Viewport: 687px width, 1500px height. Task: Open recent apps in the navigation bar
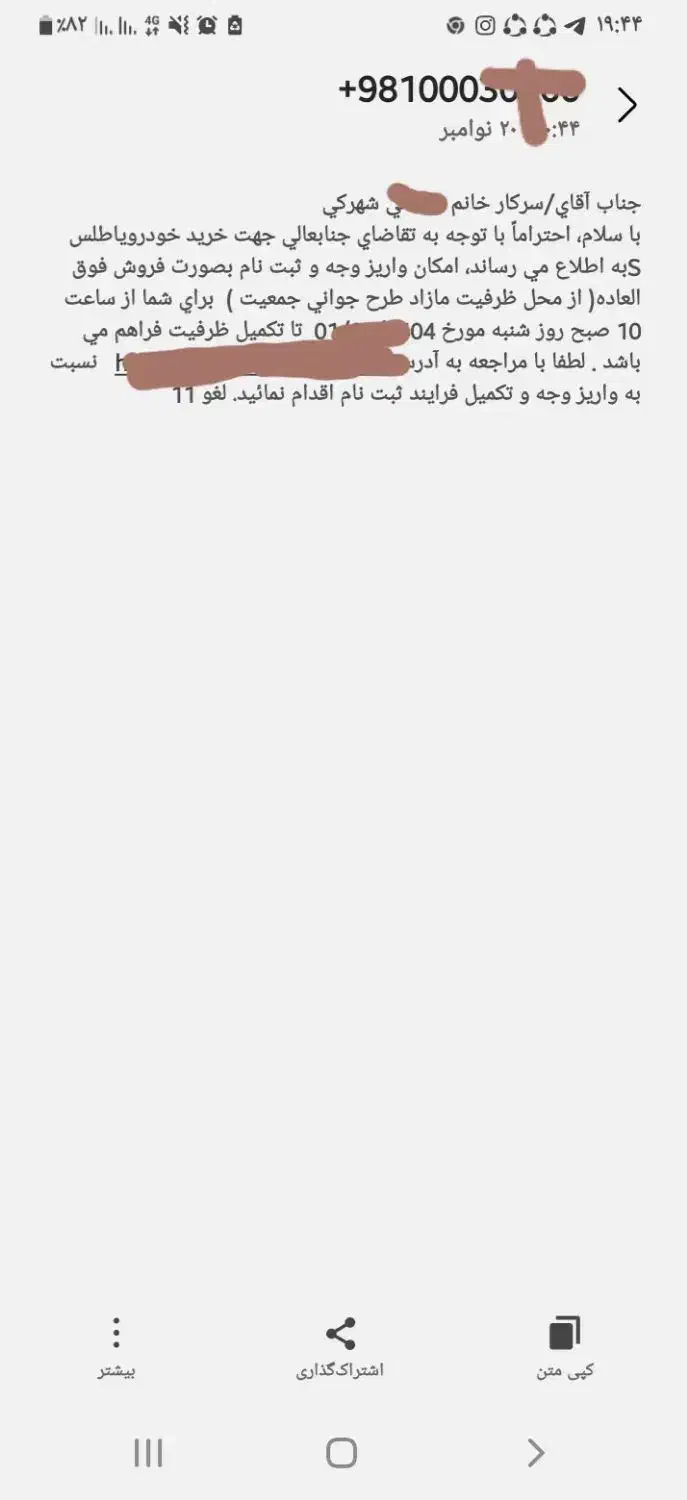coord(148,1453)
